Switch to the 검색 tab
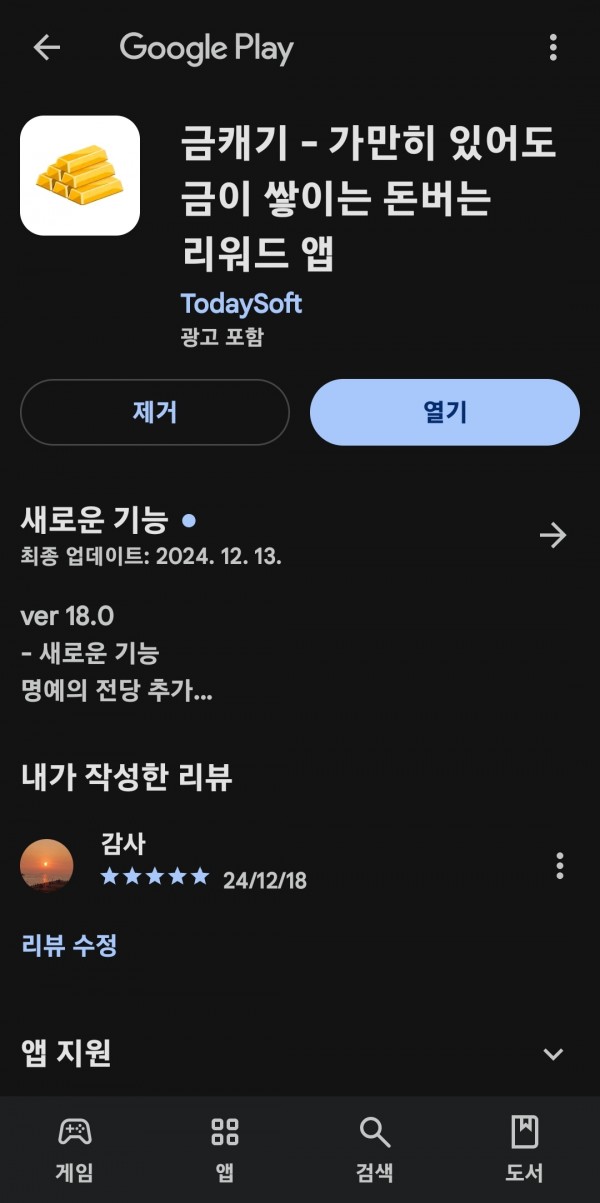 click(x=375, y=1150)
